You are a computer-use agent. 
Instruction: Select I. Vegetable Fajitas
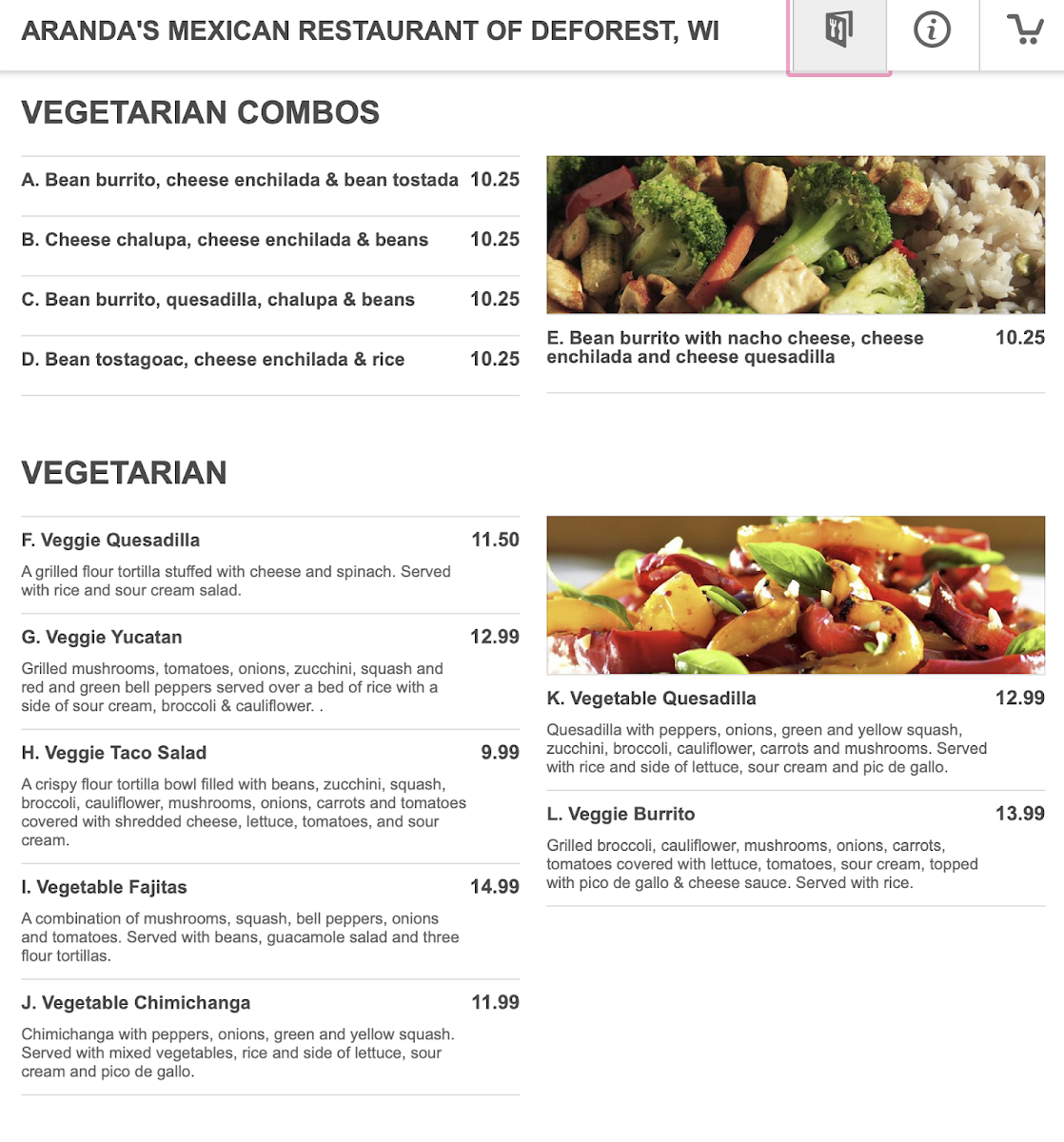[x=270, y=921]
